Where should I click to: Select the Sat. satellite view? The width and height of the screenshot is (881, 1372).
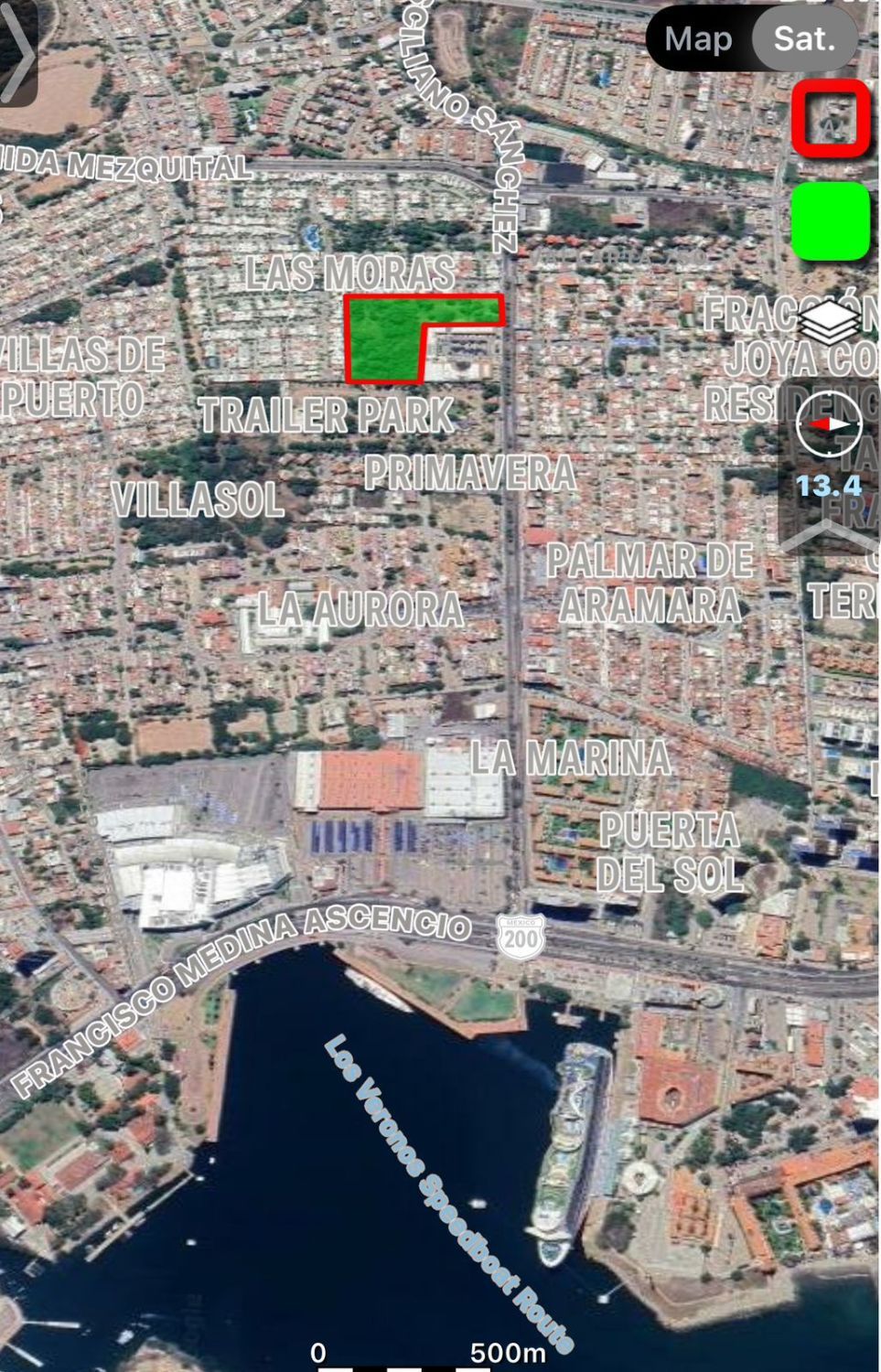pos(804,39)
